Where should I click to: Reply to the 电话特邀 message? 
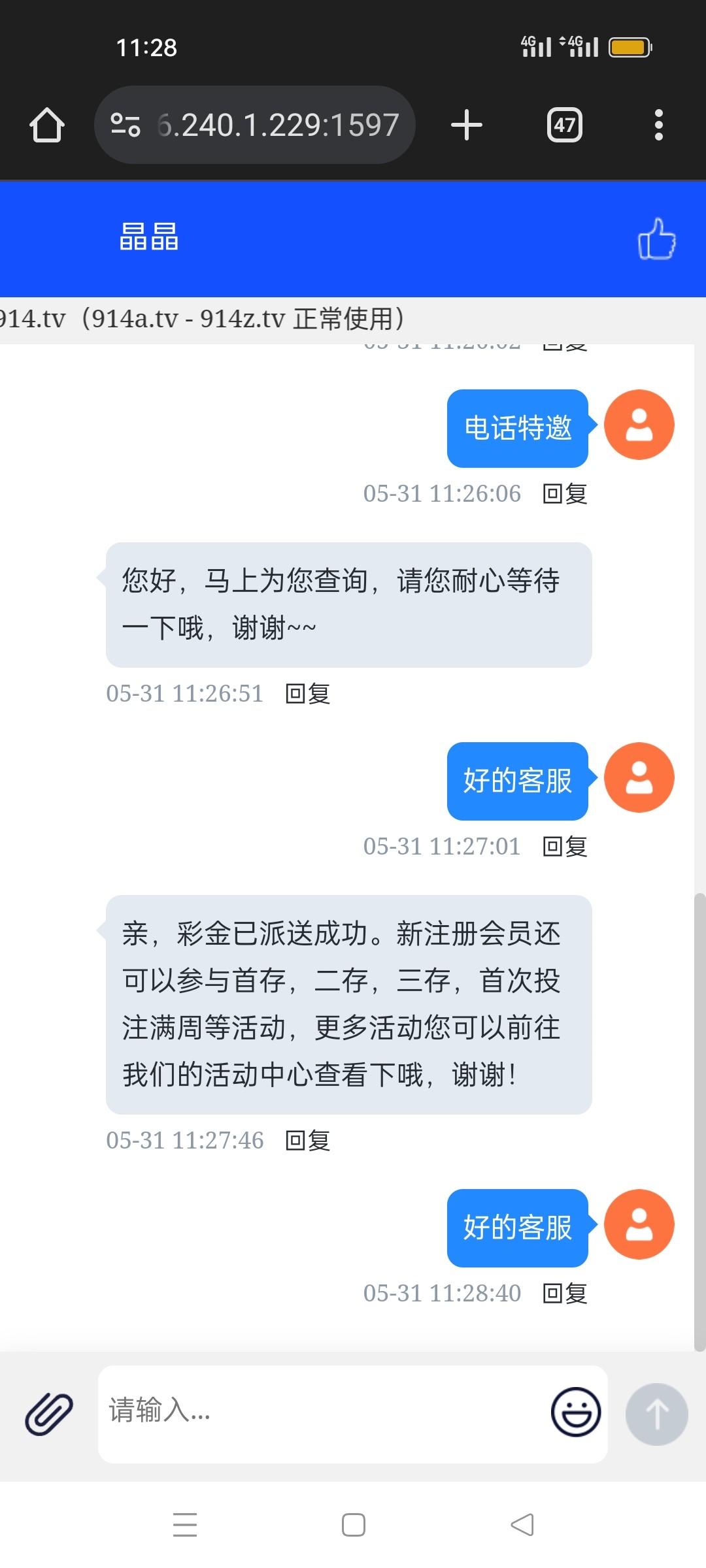click(x=565, y=494)
